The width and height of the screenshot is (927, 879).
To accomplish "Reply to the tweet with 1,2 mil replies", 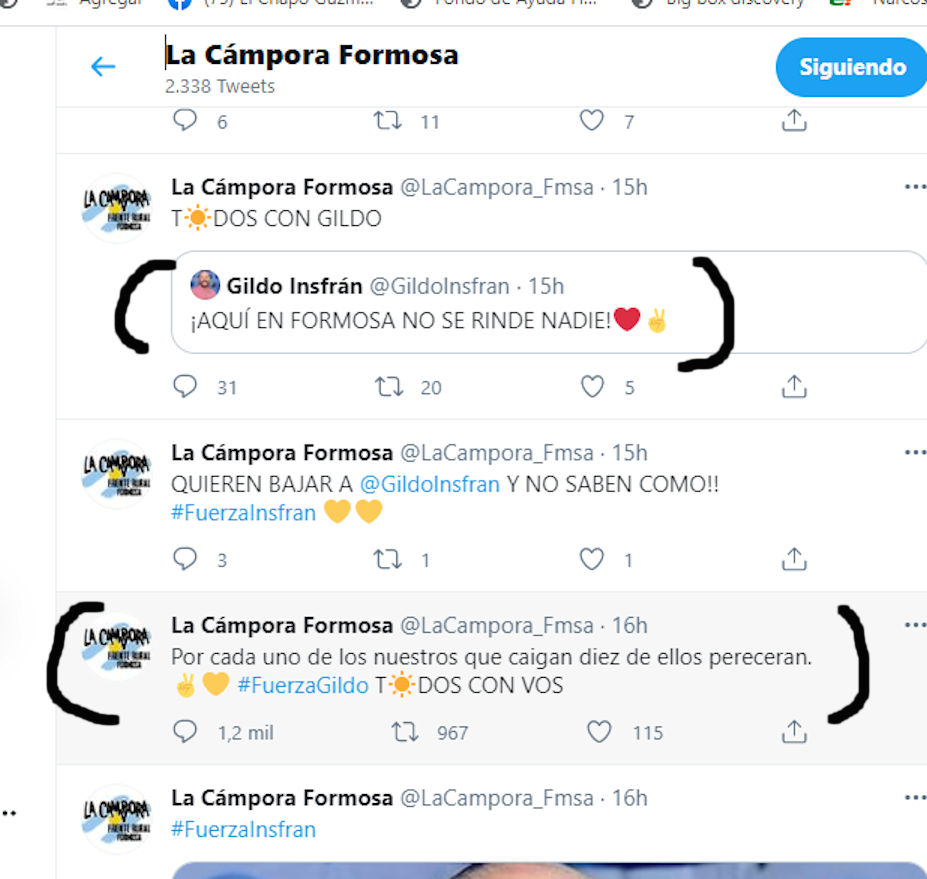I will tap(185, 732).
